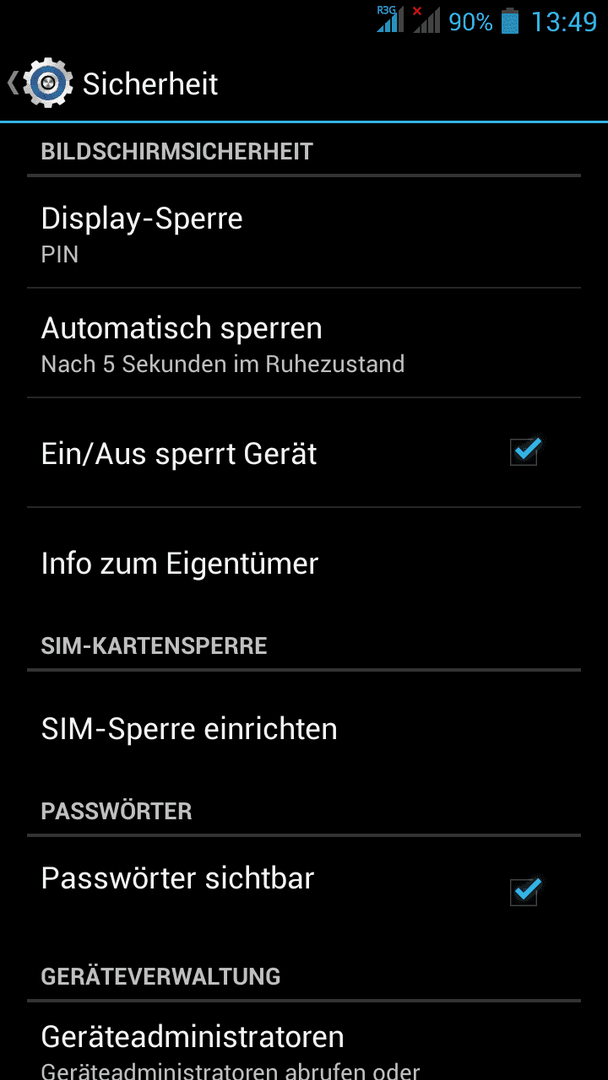Open SIM-Sperre einrichten
Image resolution: width=608 pixels, height=1080 pixels.
pos(304,729)
